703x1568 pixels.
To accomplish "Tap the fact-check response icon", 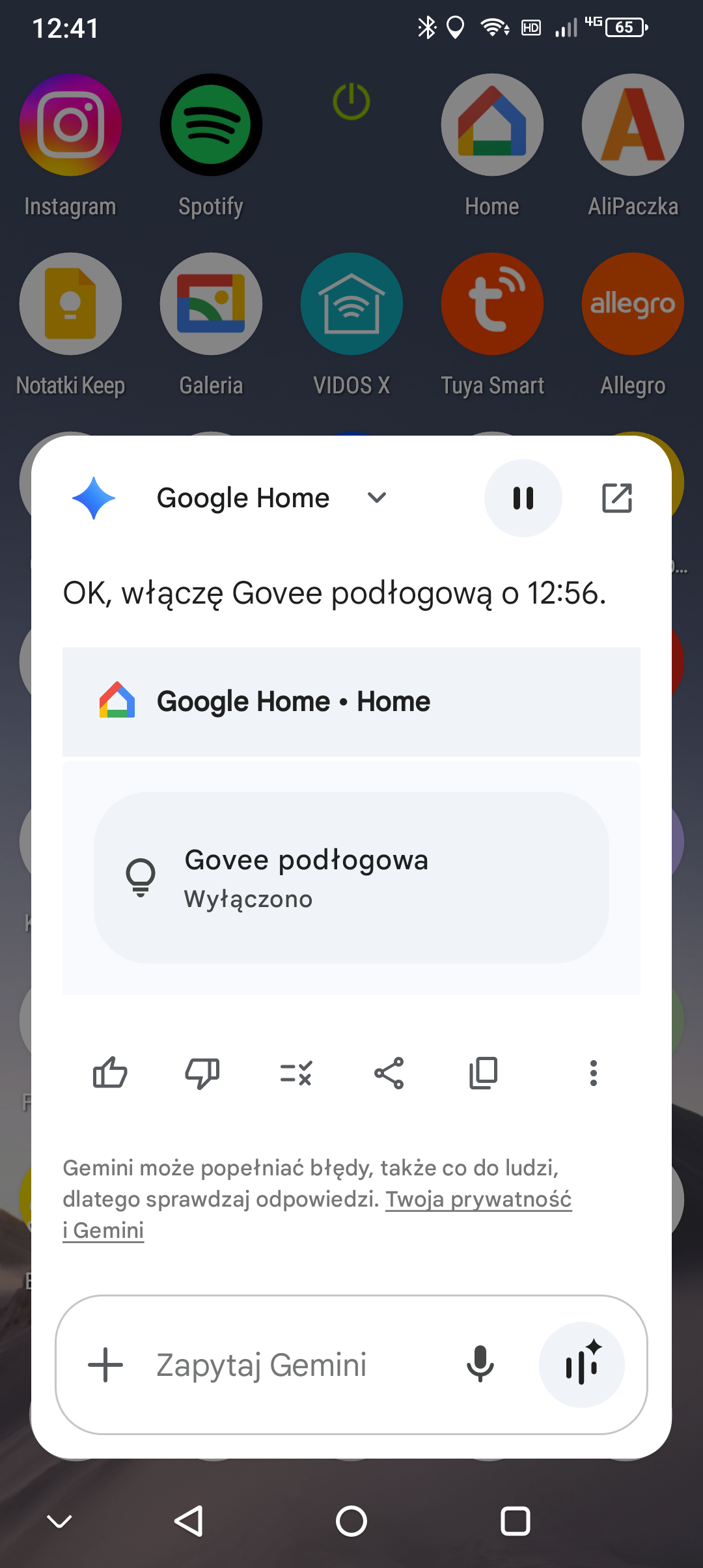I will (296, 1072).
